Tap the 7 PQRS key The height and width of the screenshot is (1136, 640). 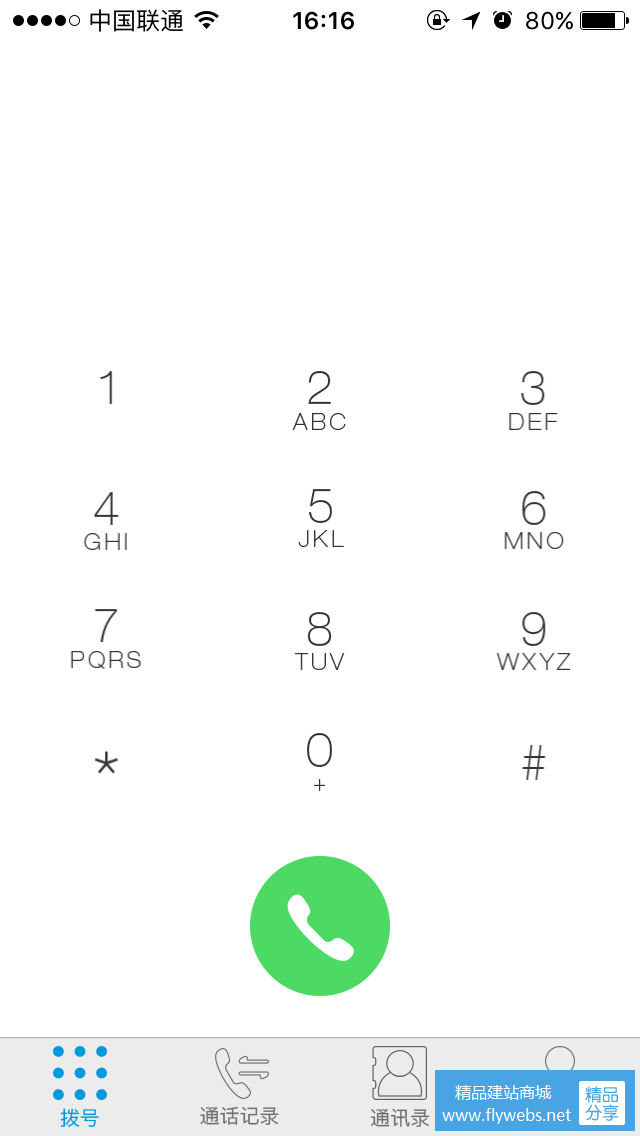point(106,639)
